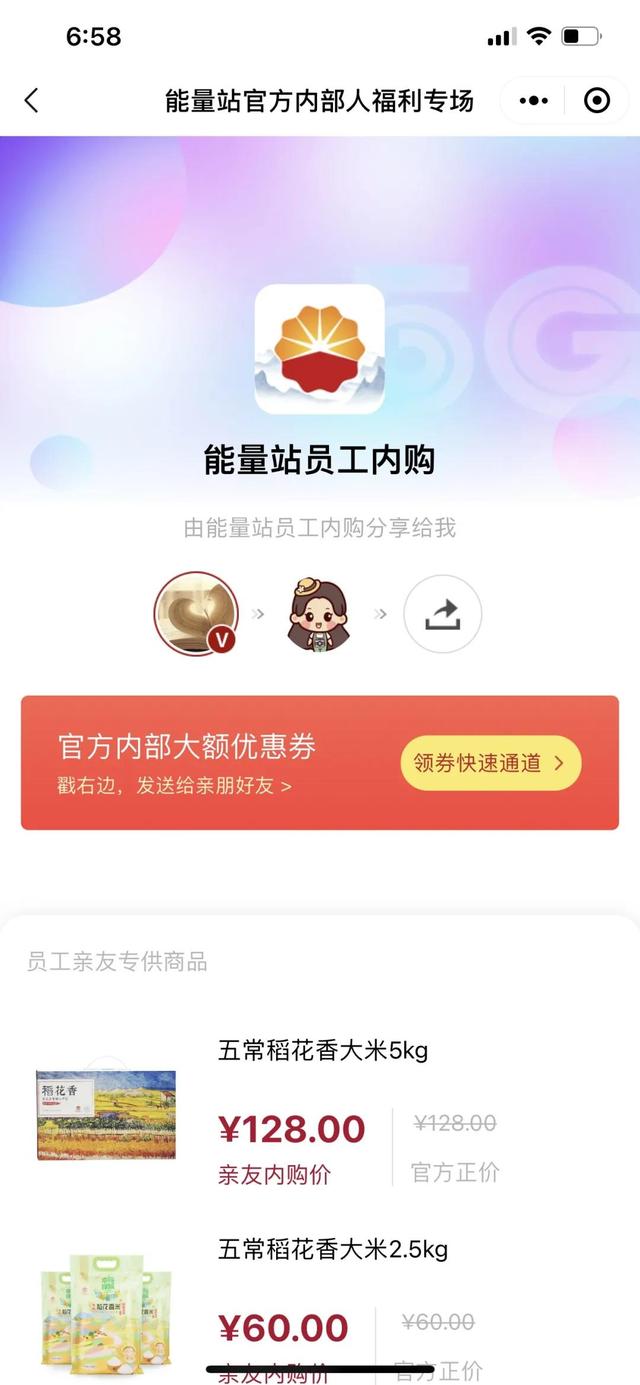Tap the circular share arrow icon

pos(442,614)
